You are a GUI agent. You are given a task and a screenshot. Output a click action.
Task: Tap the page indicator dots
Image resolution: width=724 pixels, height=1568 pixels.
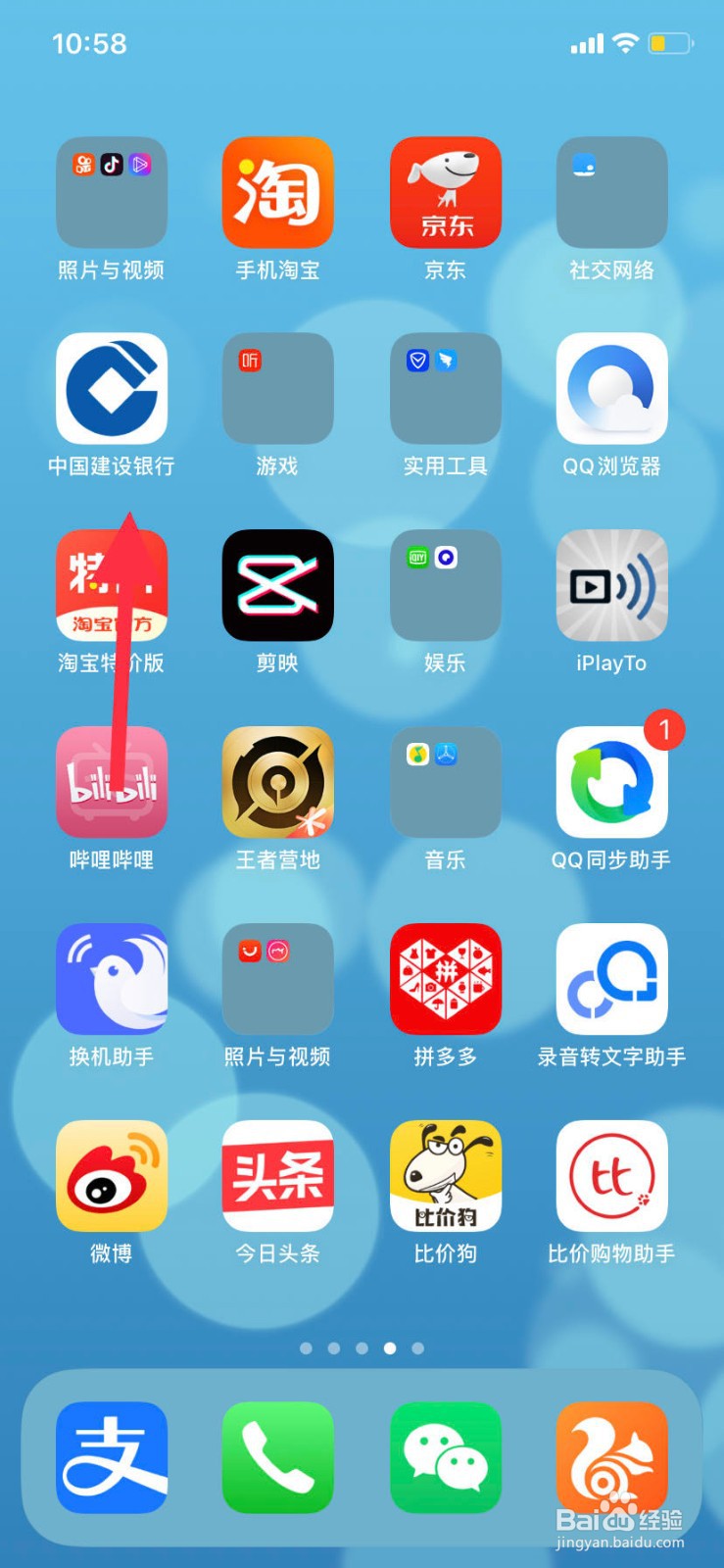point(362,1347)
